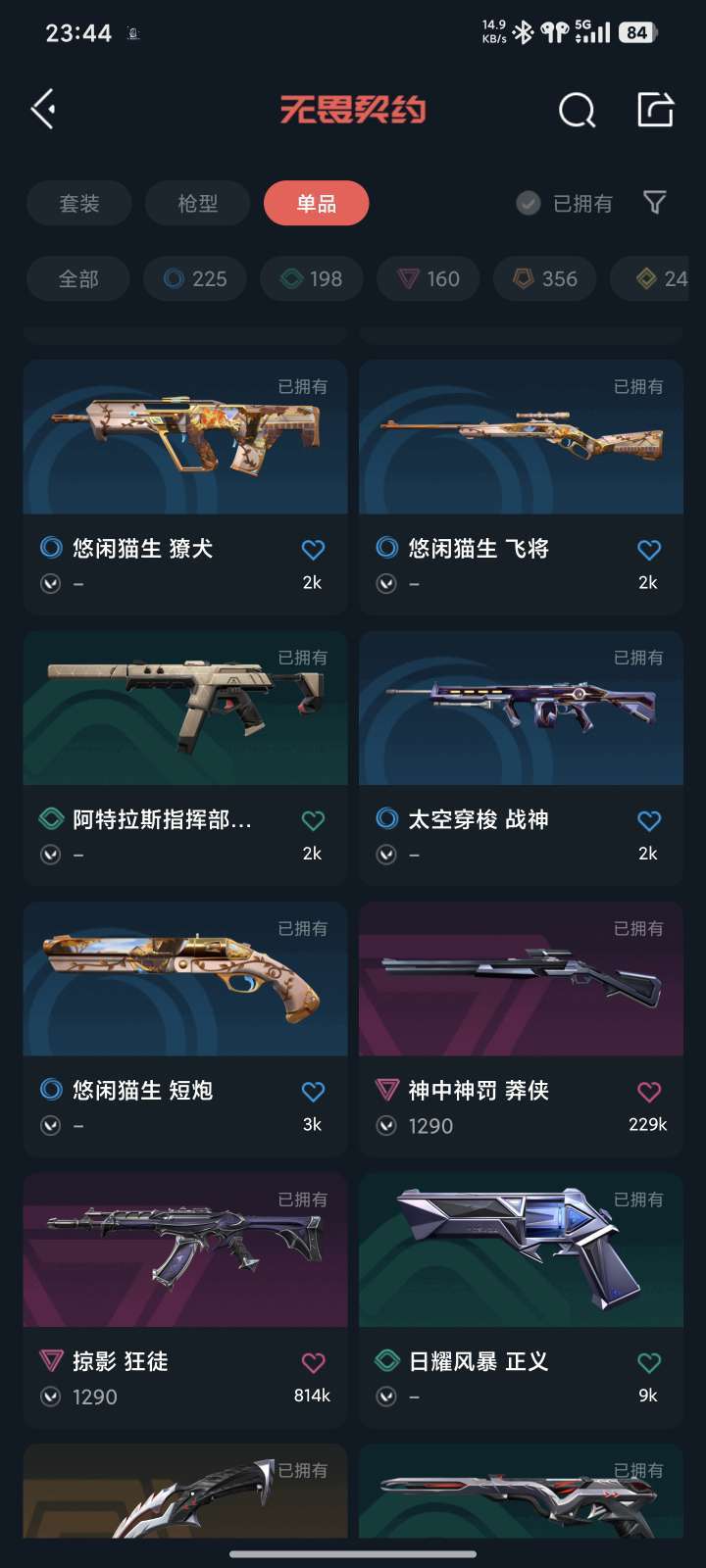Image resolution: width=706 pixels, height=1568 pixels.
Task: Tap the back arrow at top left
Action: tap(42, 109)
